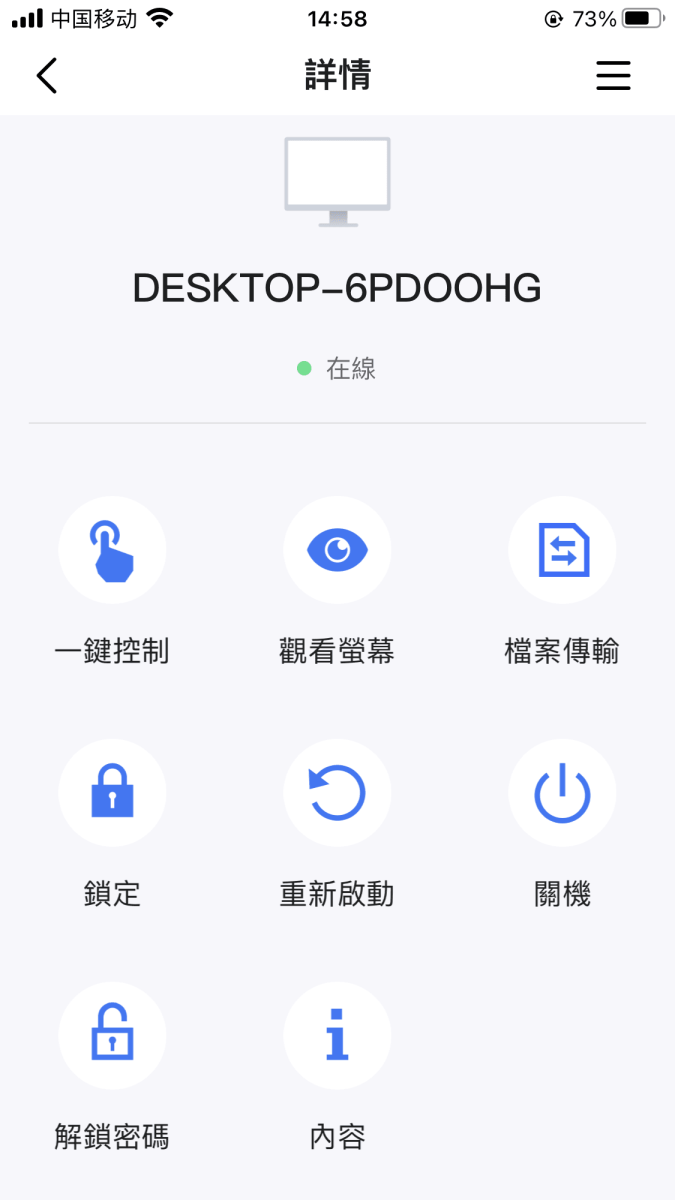Open 解鎖密碼 unlock password

112,1035
